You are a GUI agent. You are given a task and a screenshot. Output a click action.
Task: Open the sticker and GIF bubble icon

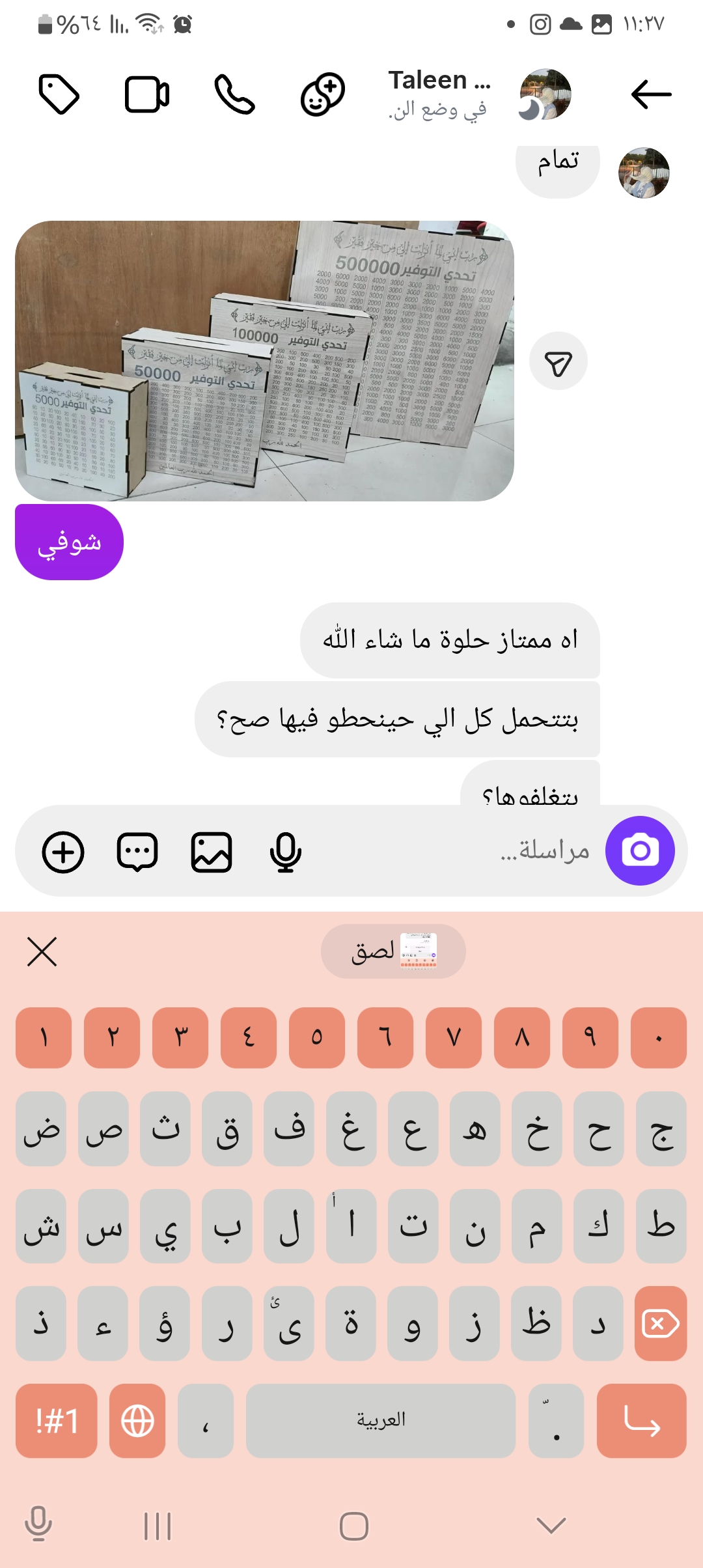(137, 852)
